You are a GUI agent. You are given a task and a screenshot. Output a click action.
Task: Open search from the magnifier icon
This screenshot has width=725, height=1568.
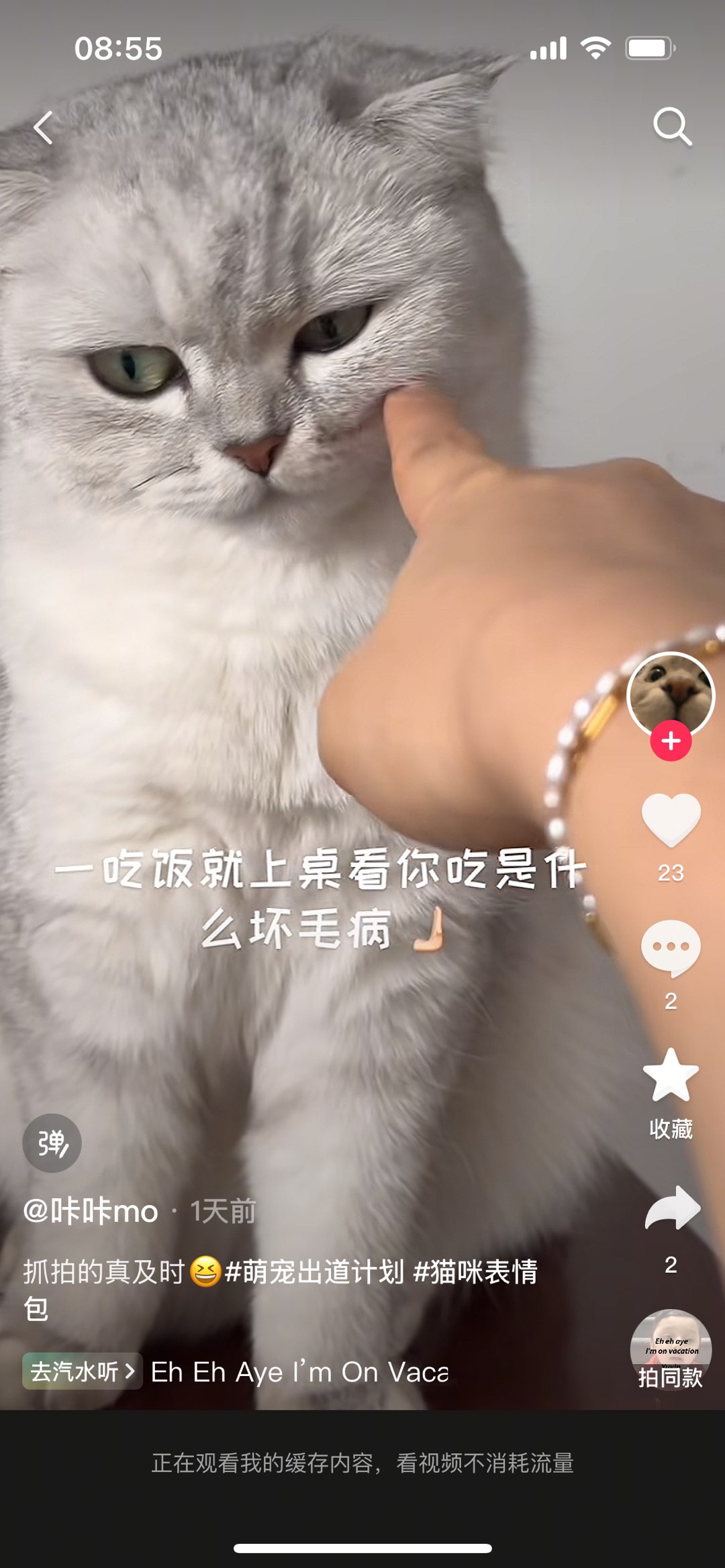[x=672, y=126]
